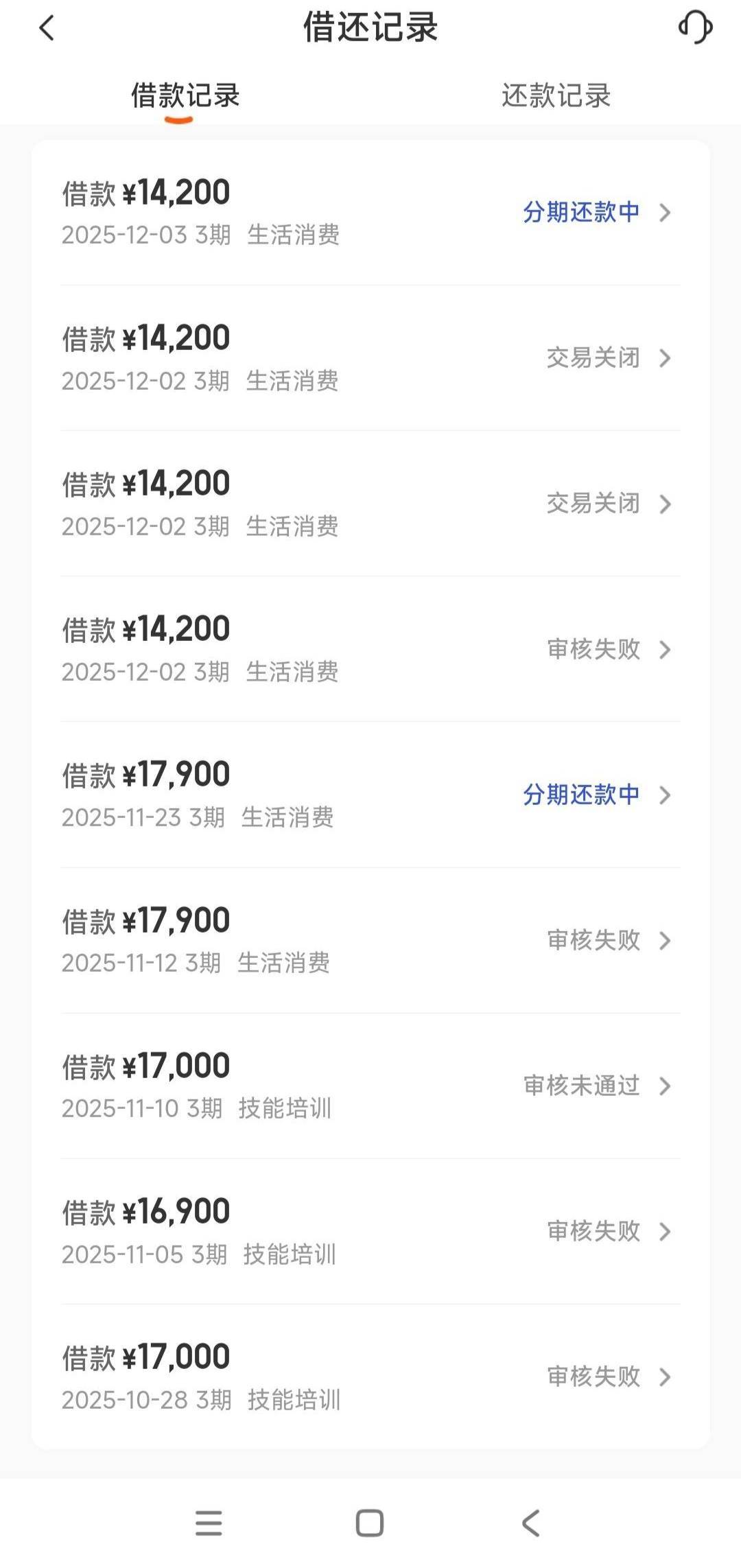Open the 2025-12-02 loan marked 审核失败

[370, 649]
